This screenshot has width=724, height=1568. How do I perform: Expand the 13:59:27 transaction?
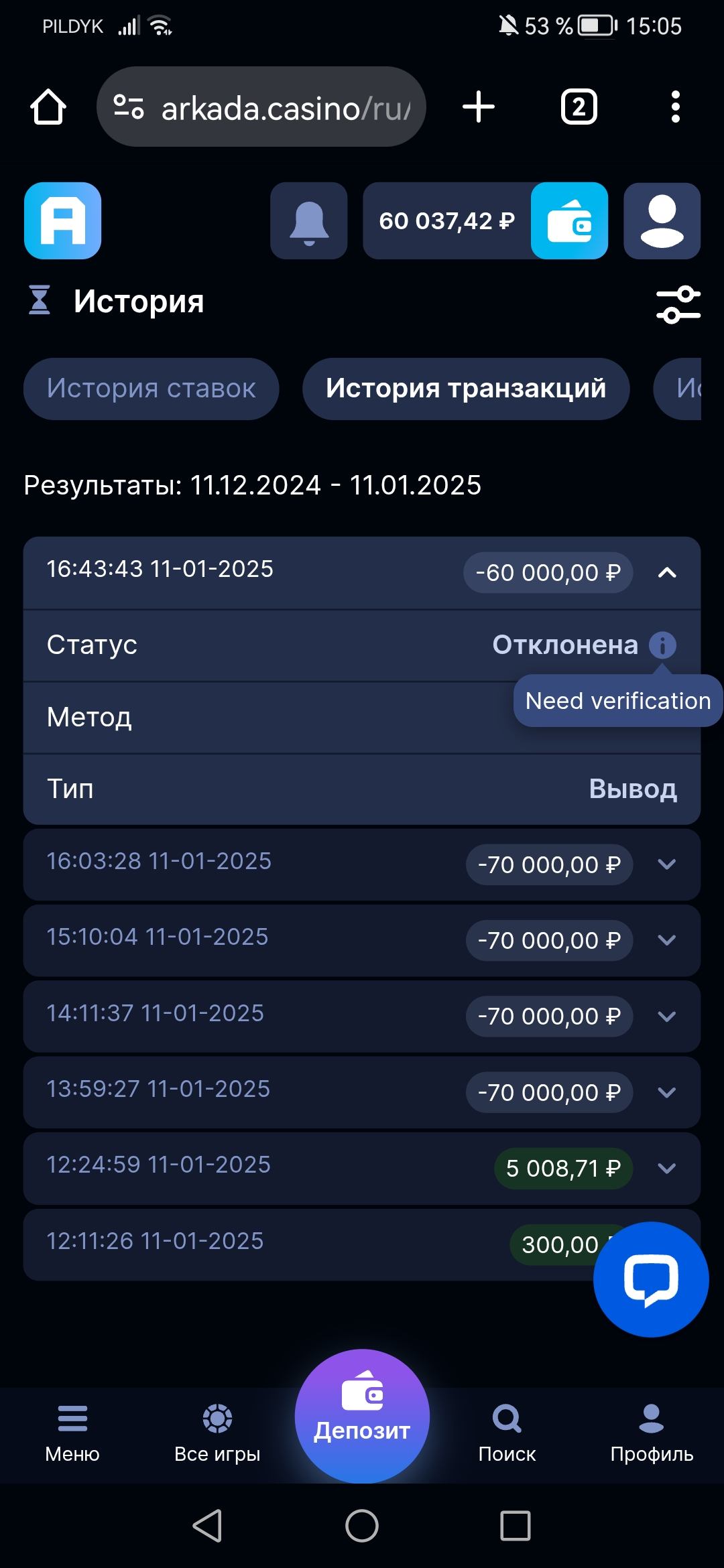[x=667, y=1092]
